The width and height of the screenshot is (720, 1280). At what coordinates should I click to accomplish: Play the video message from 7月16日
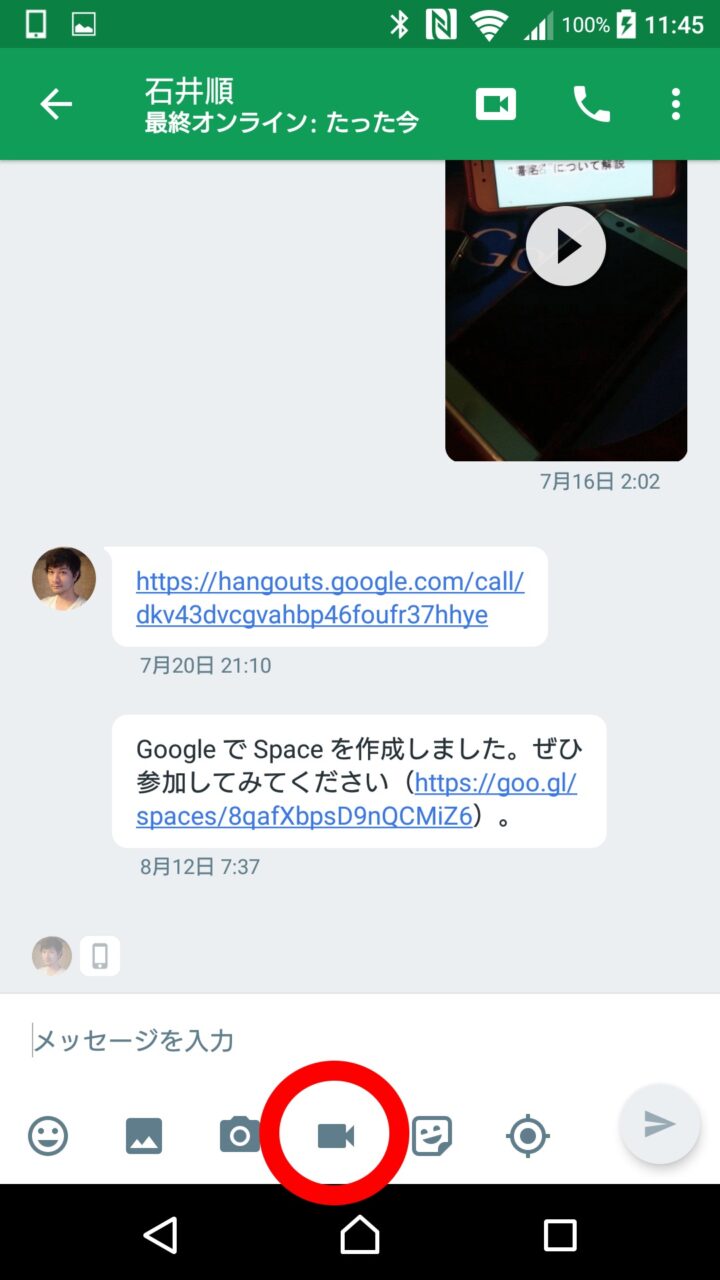click(x=566, y=246)
